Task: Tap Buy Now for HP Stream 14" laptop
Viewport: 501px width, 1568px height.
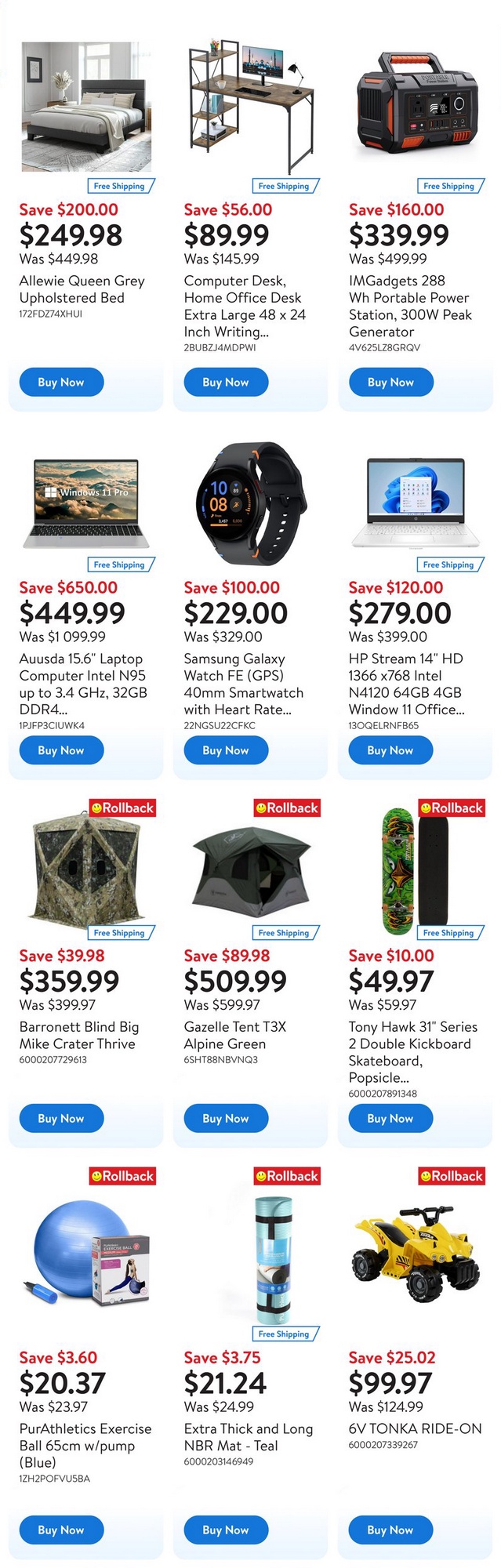Action: (x=390, y=750)
